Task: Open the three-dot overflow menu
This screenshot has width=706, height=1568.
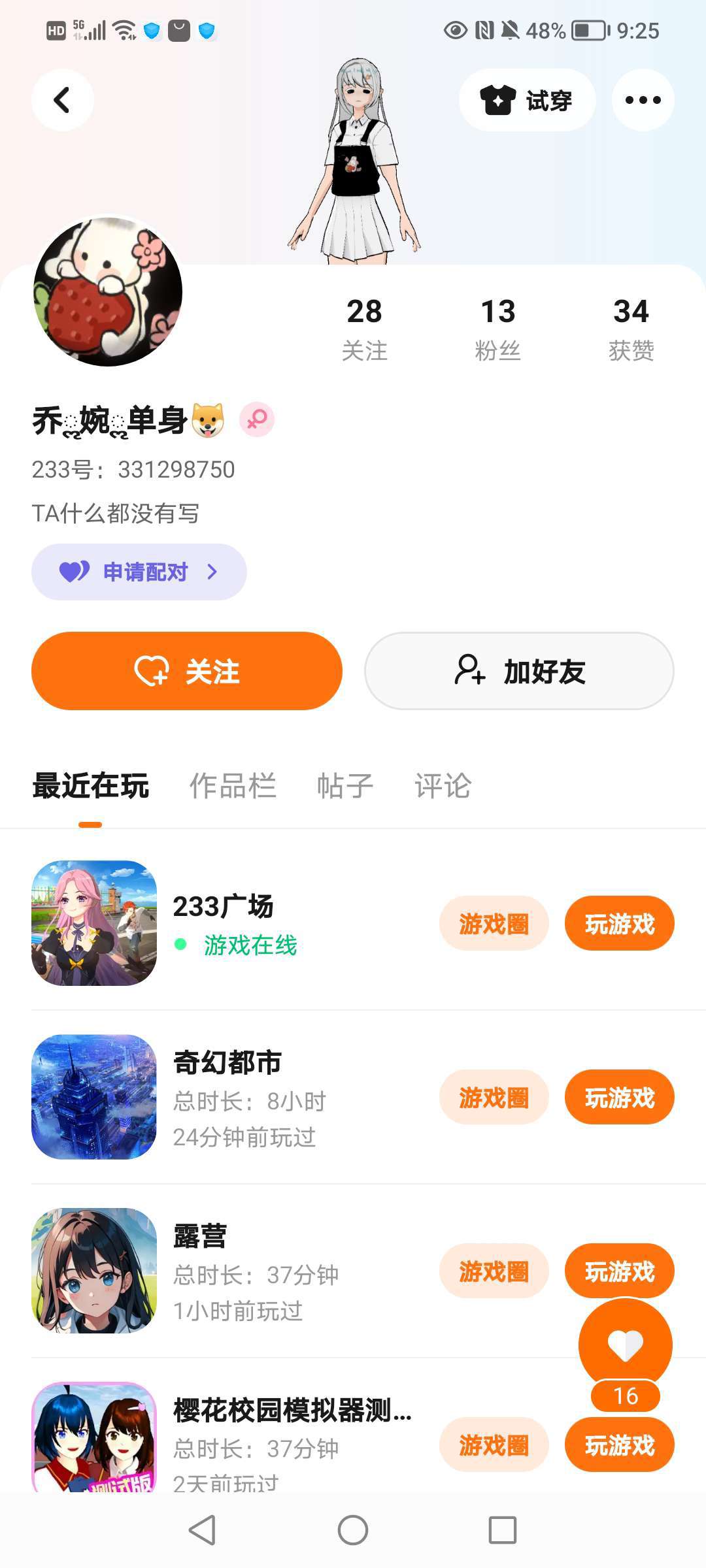Action: tap(643, 100)
